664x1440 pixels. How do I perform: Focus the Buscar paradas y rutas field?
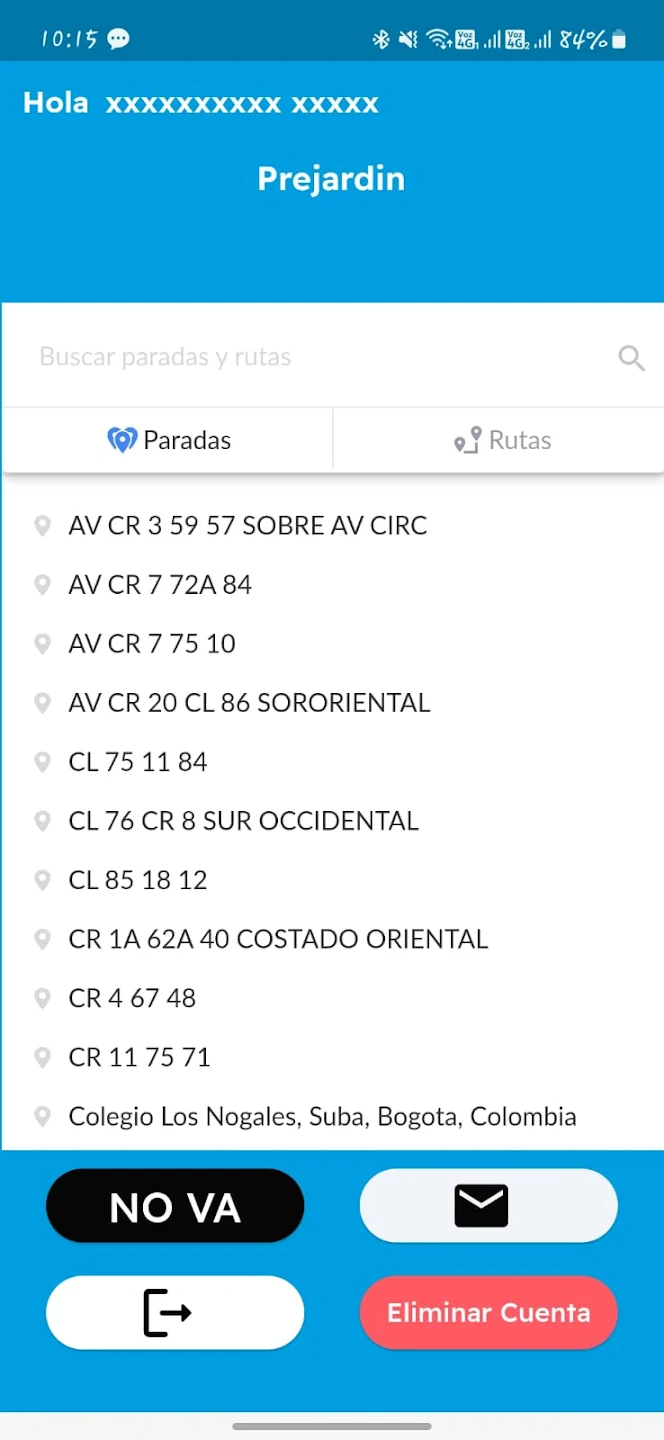300,357
